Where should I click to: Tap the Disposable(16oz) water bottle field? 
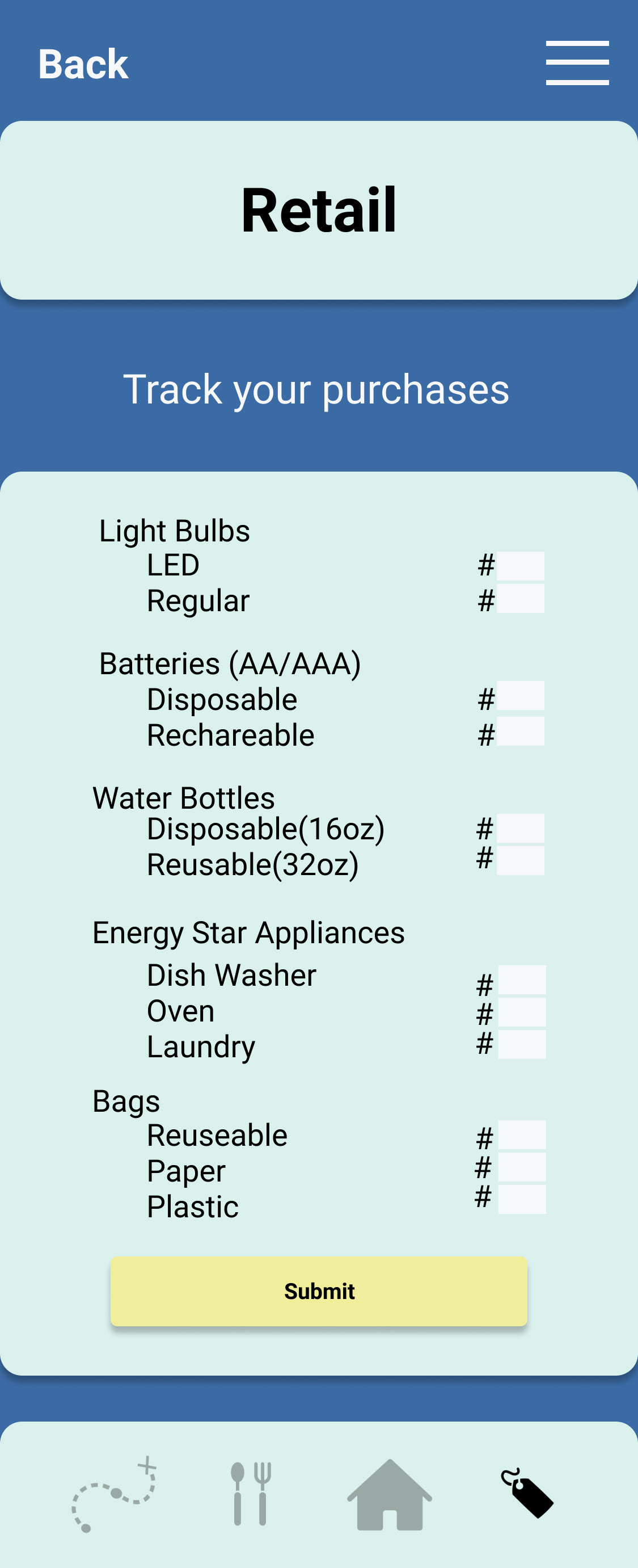point(520,829)
